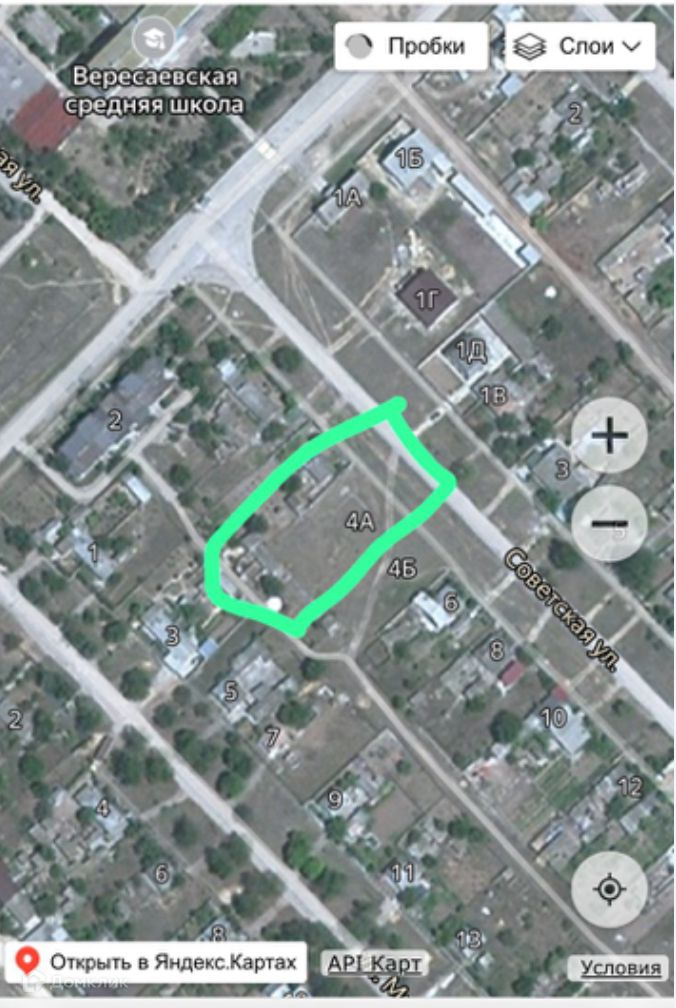Toggle the Пробки traffic button
This screenshot has height=1008, width=676.
(x=411, y=46)
